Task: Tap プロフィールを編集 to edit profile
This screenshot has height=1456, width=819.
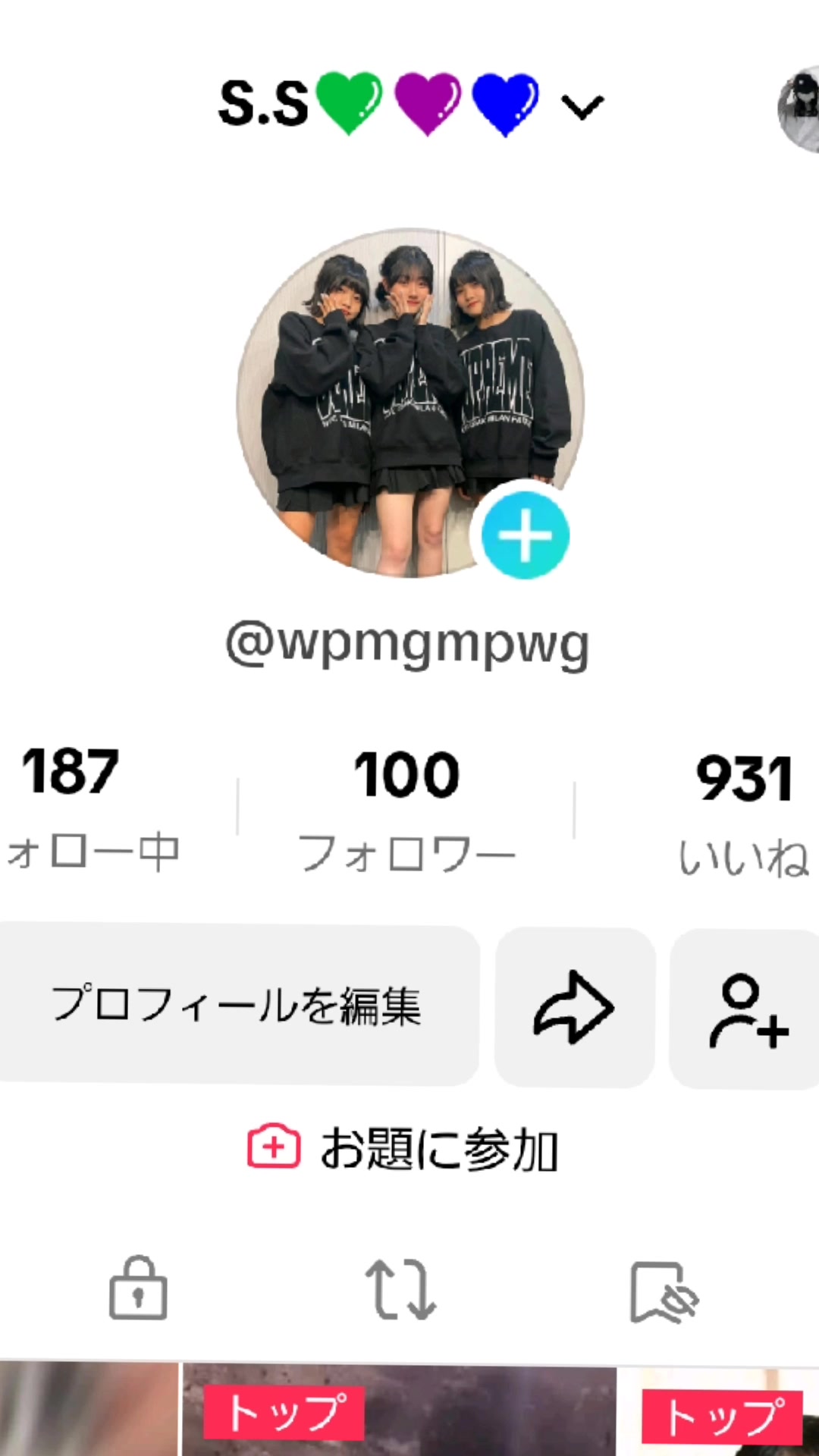Action: [x=237, y=1006]
